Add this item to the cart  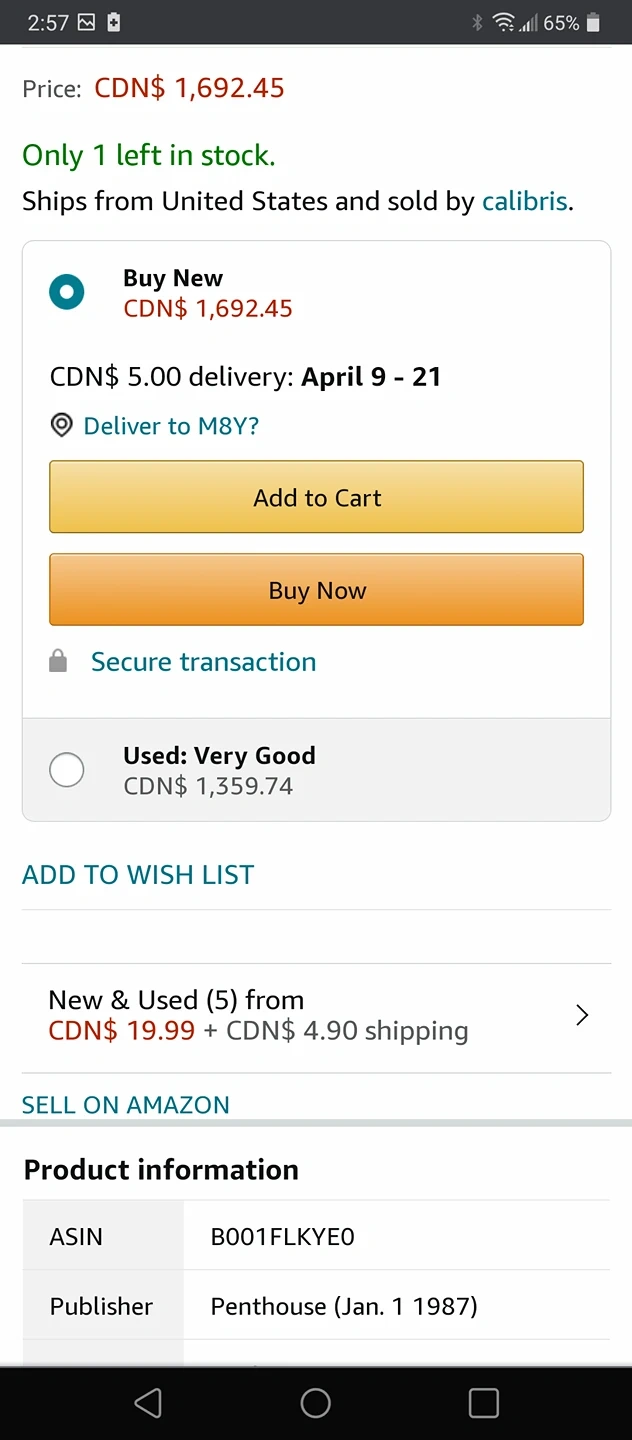click(316, 497)
